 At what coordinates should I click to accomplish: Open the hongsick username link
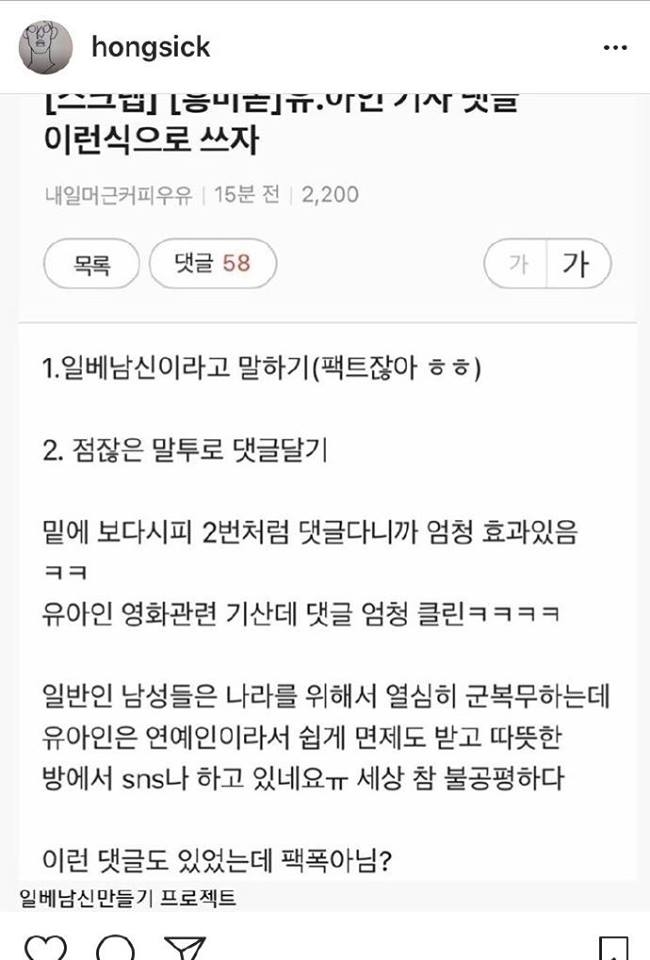tap(150, 47)
